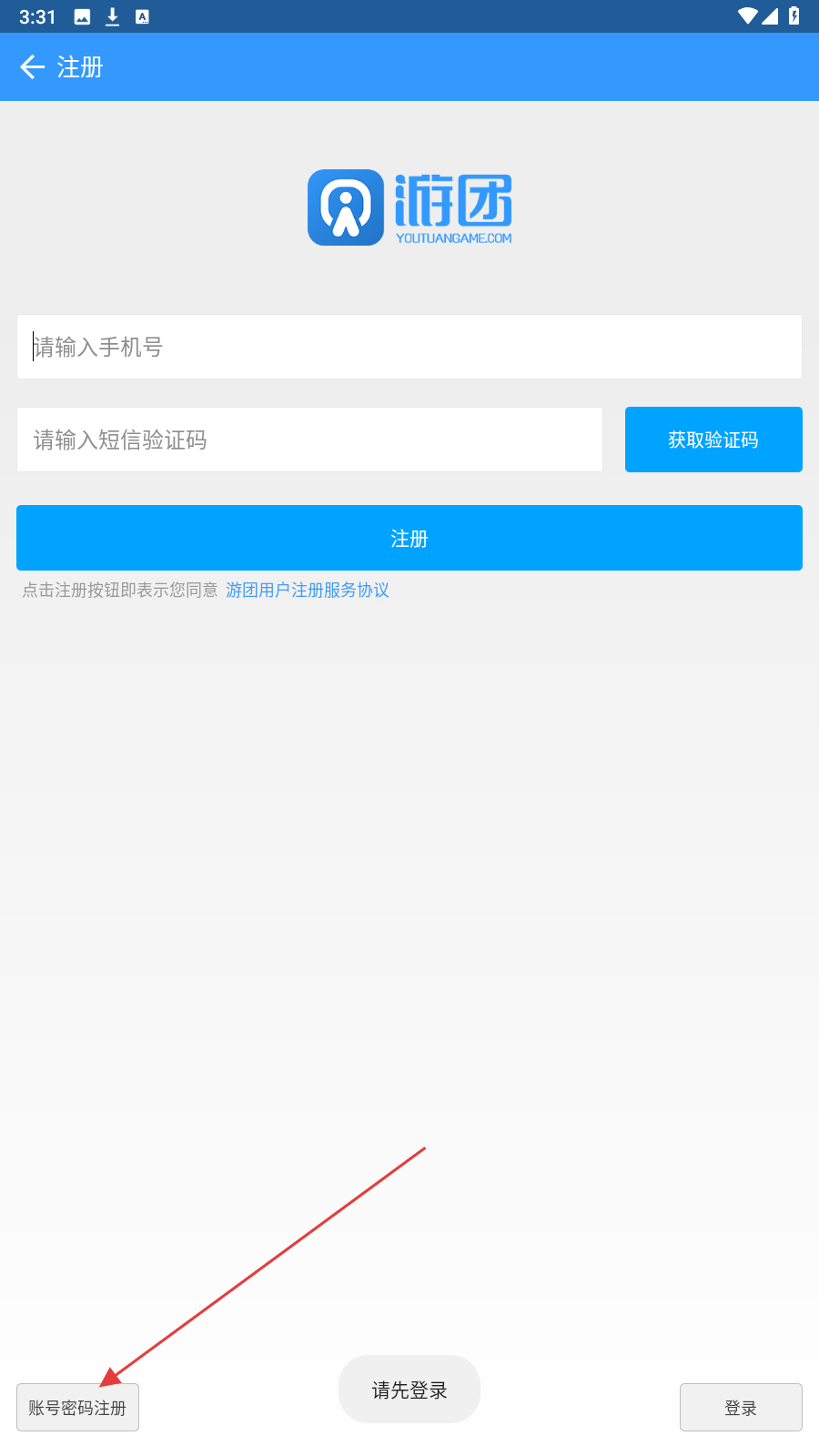819x1456 pixels.
Task: Request a code with 获取验证码
Action: pyautogui.click(x=713, y=440)
